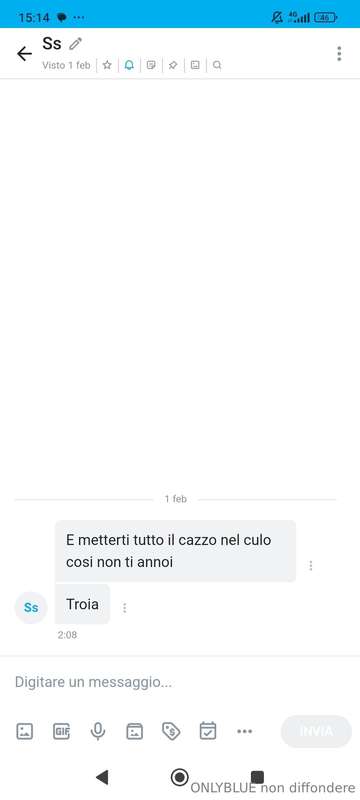Tap the INVIA send button
The width and height of the screenshot is (360, 800).
coord(316,731)
